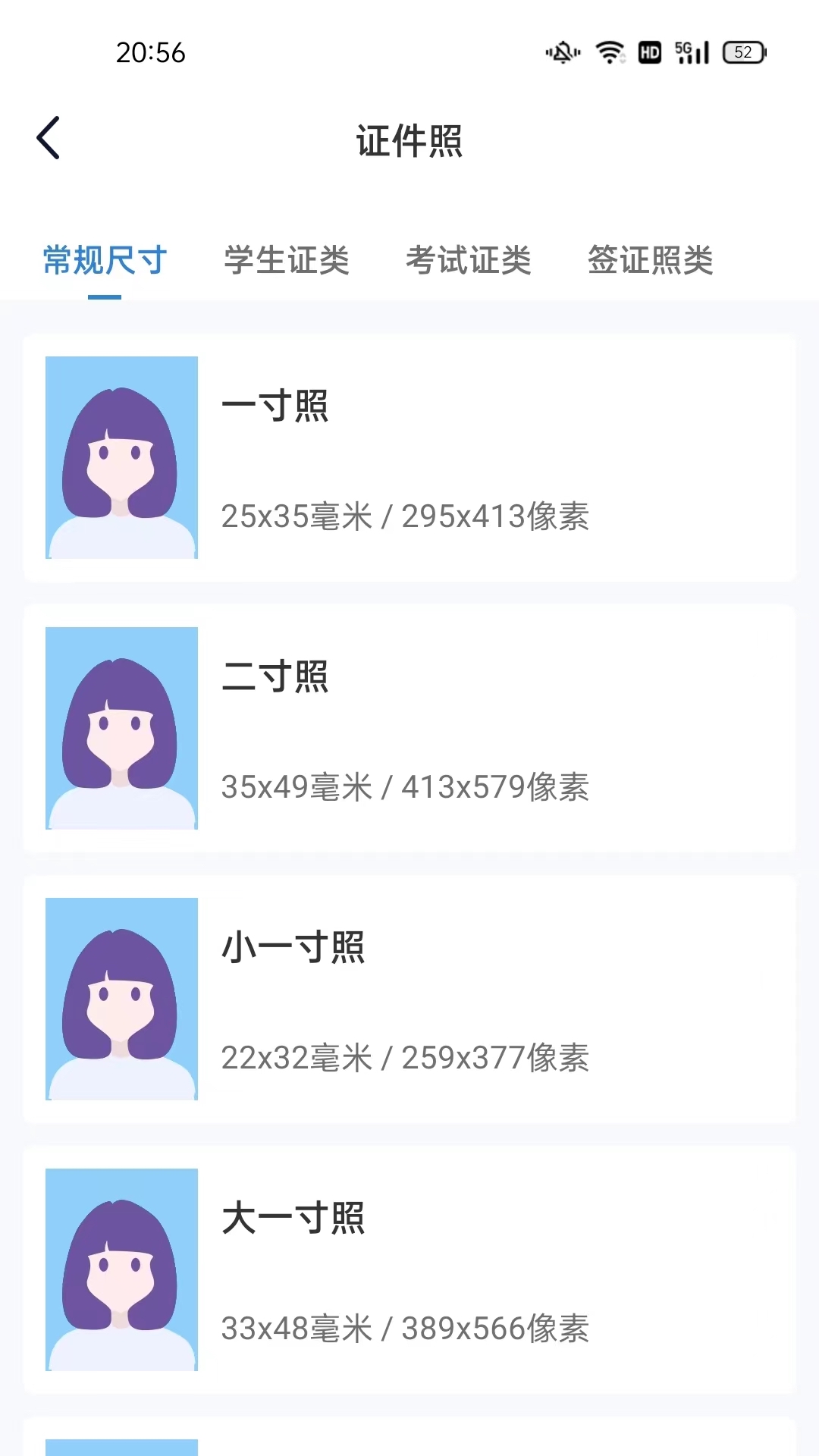Viewport: 819px width, 1456px height.
Task: Select the 常规尺寸 tab
Action: pos(105,261)
